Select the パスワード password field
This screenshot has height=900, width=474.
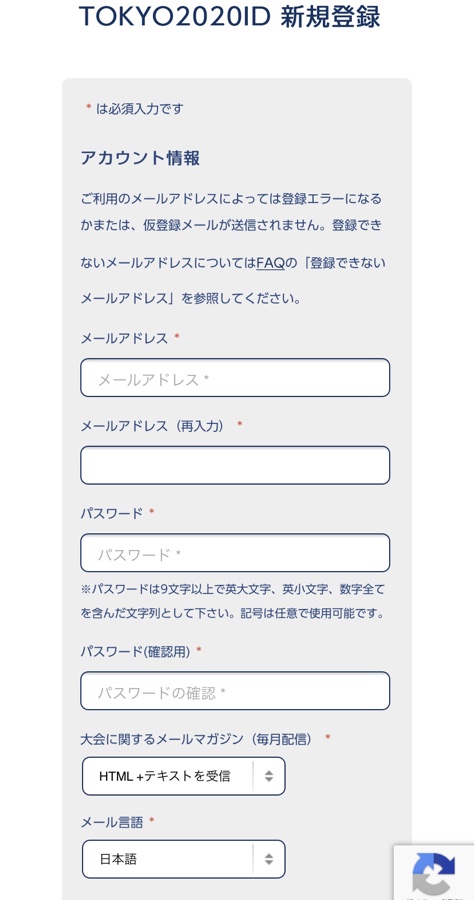coord(235,553)
